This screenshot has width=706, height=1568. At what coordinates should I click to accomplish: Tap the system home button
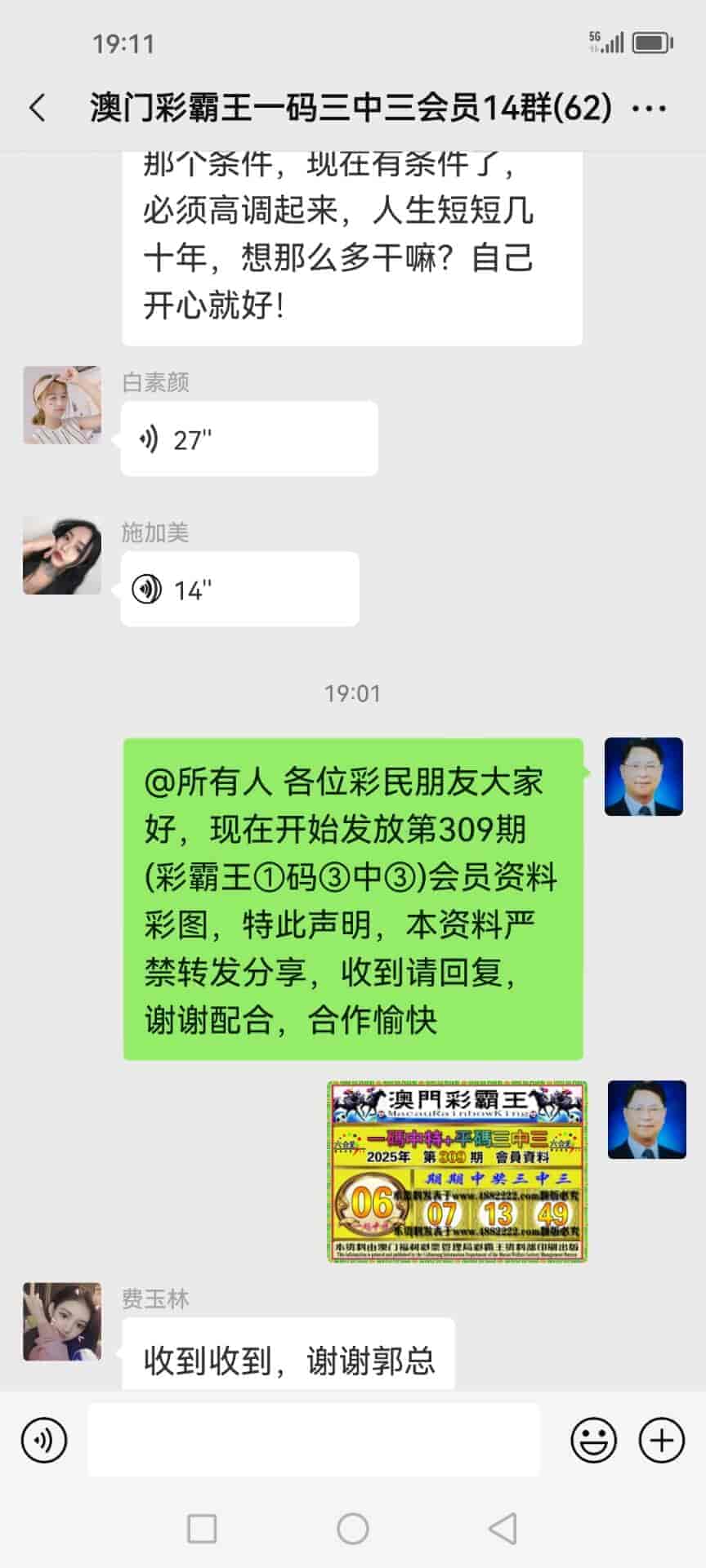(x=353, y=1529)
